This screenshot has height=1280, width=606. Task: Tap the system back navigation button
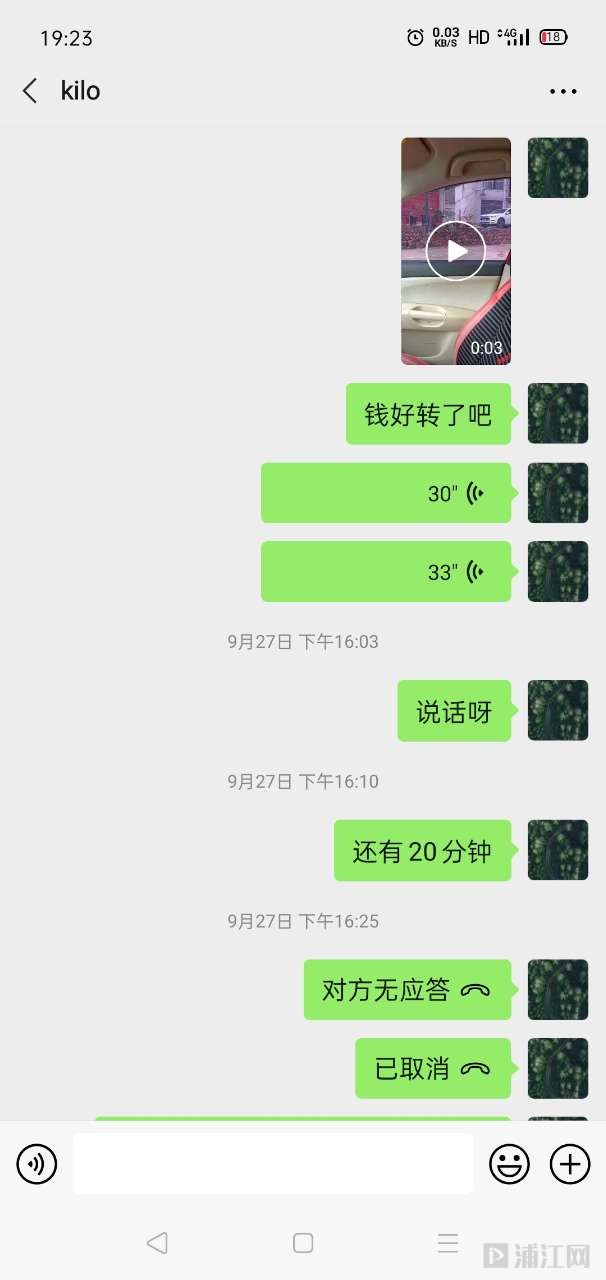point(157,1243)
